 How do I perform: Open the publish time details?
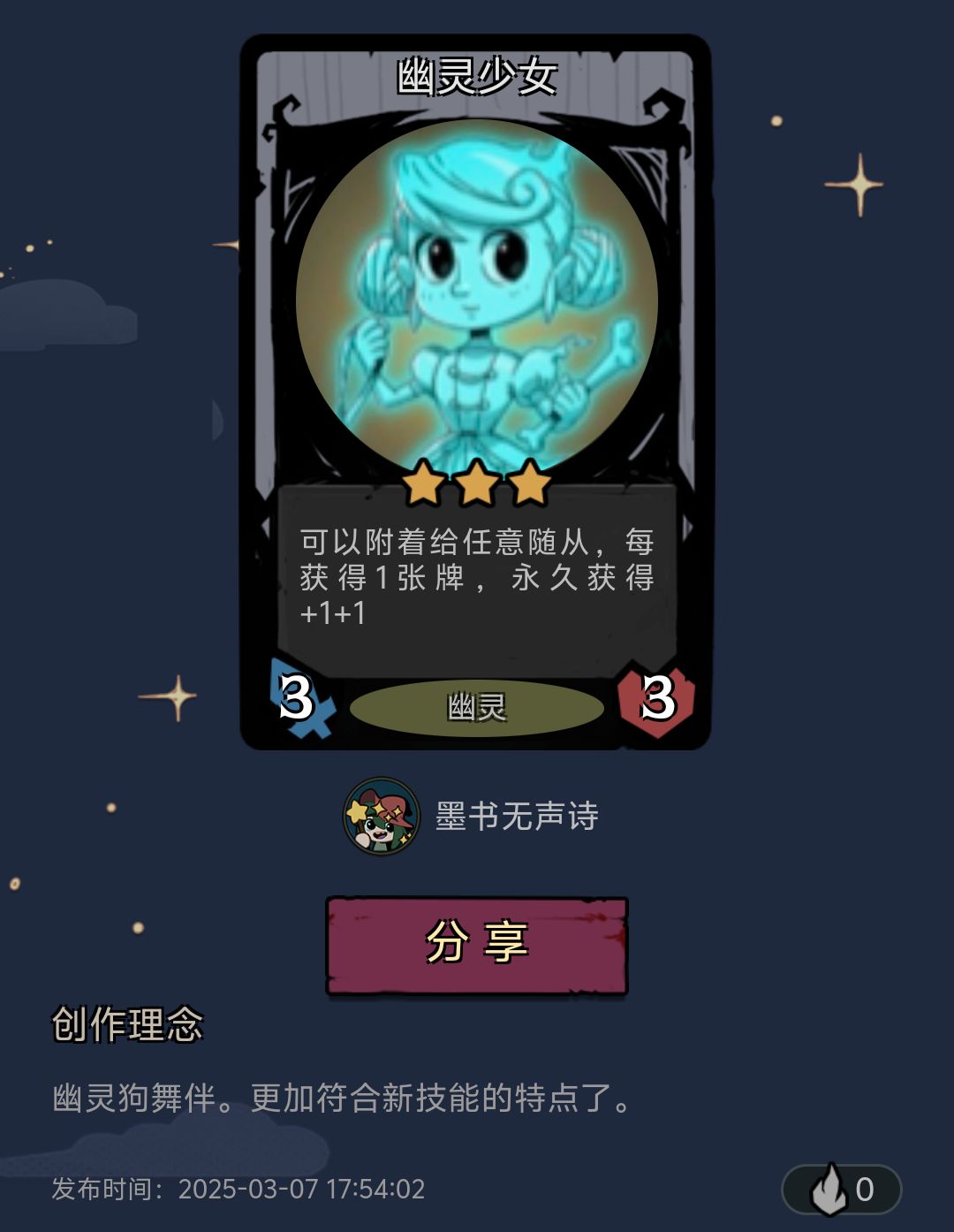tap(233, 1188)
